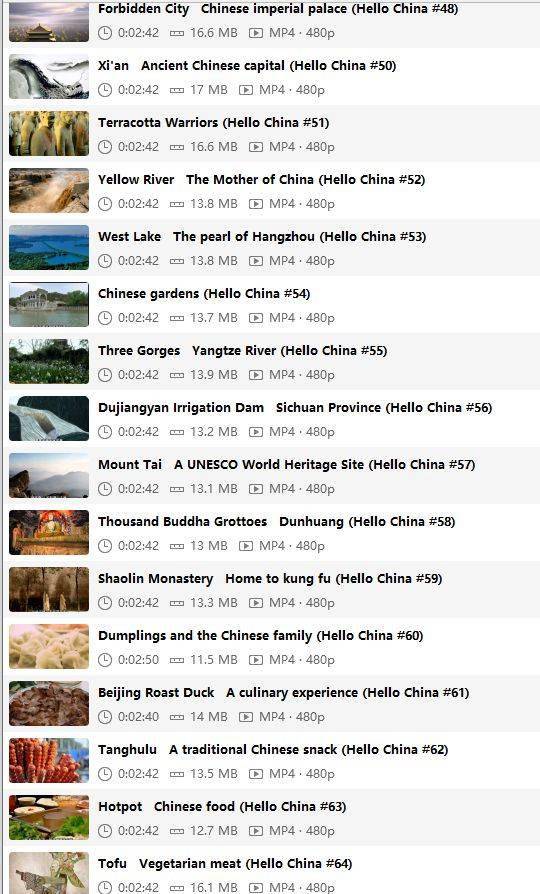The width and height of the screenshot is (540, 894).
Task: Select Chinese gardens (Hello China #54)
Action: [x=271, y=305]
